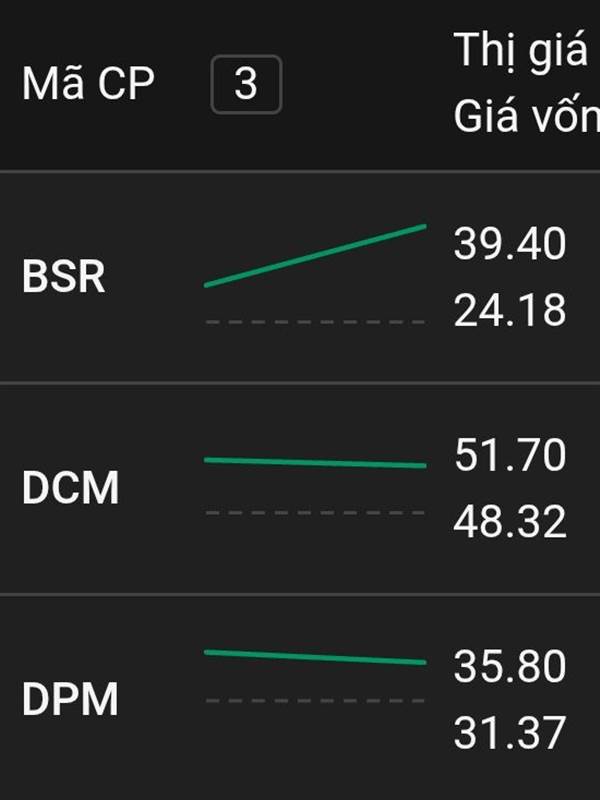The width and height of the screenshot is (600, 800).
Task: Open the BSR stock row
Action: pyautogui.click(x=64, y=277)
